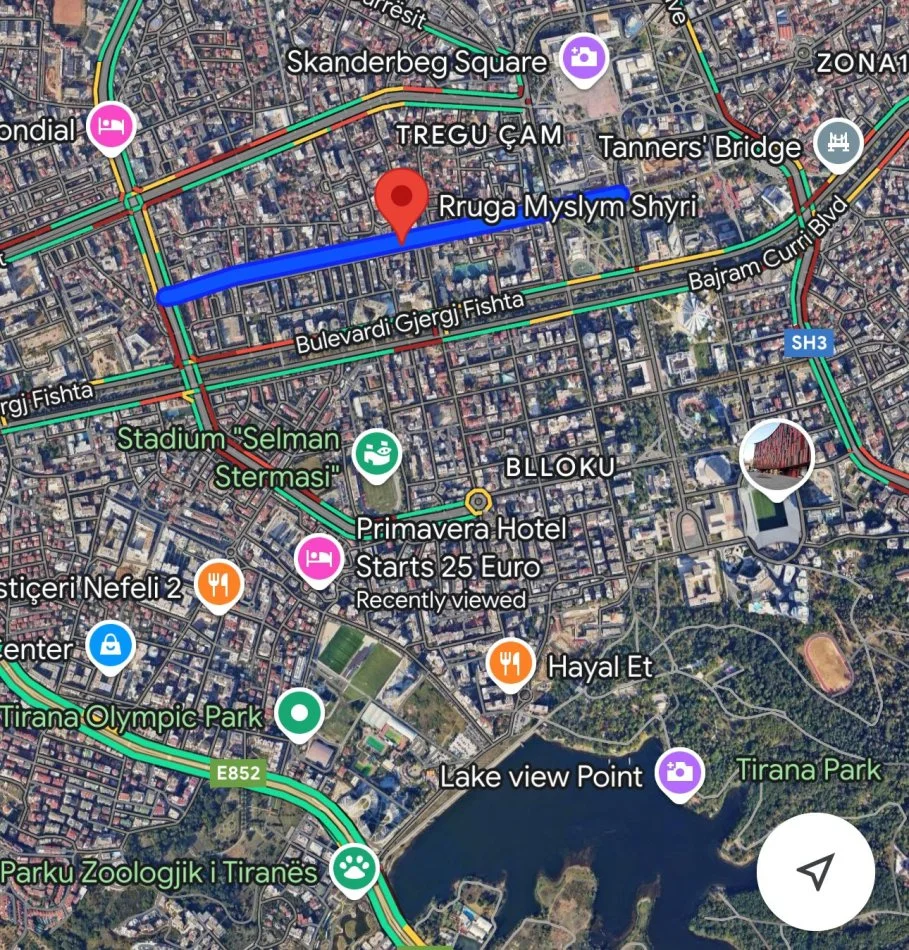
Task: Select the Lake view Point marker
Action: pyautogui.click(x=679, y=774)
